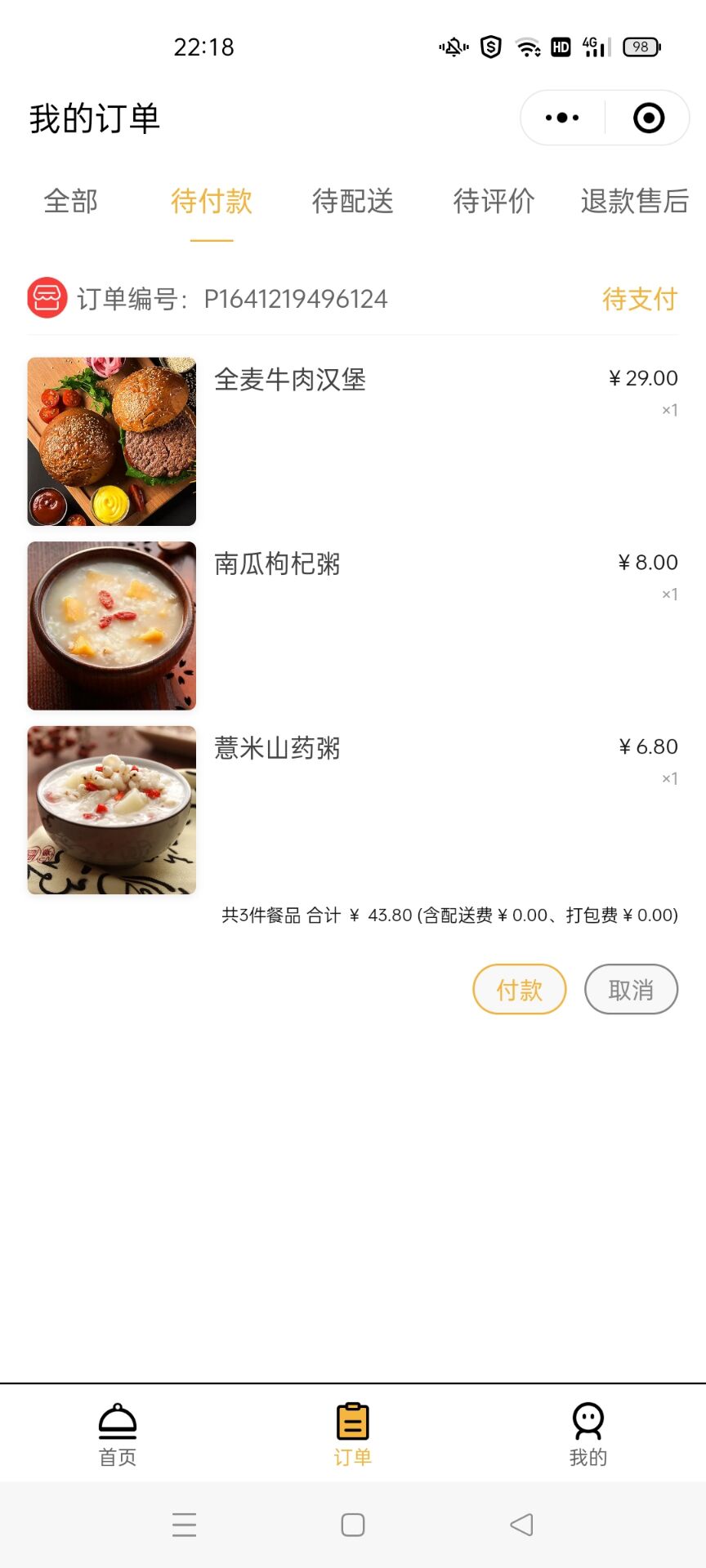
Task: View the 待评价 orders tab
Action: (x=494, y=201)
